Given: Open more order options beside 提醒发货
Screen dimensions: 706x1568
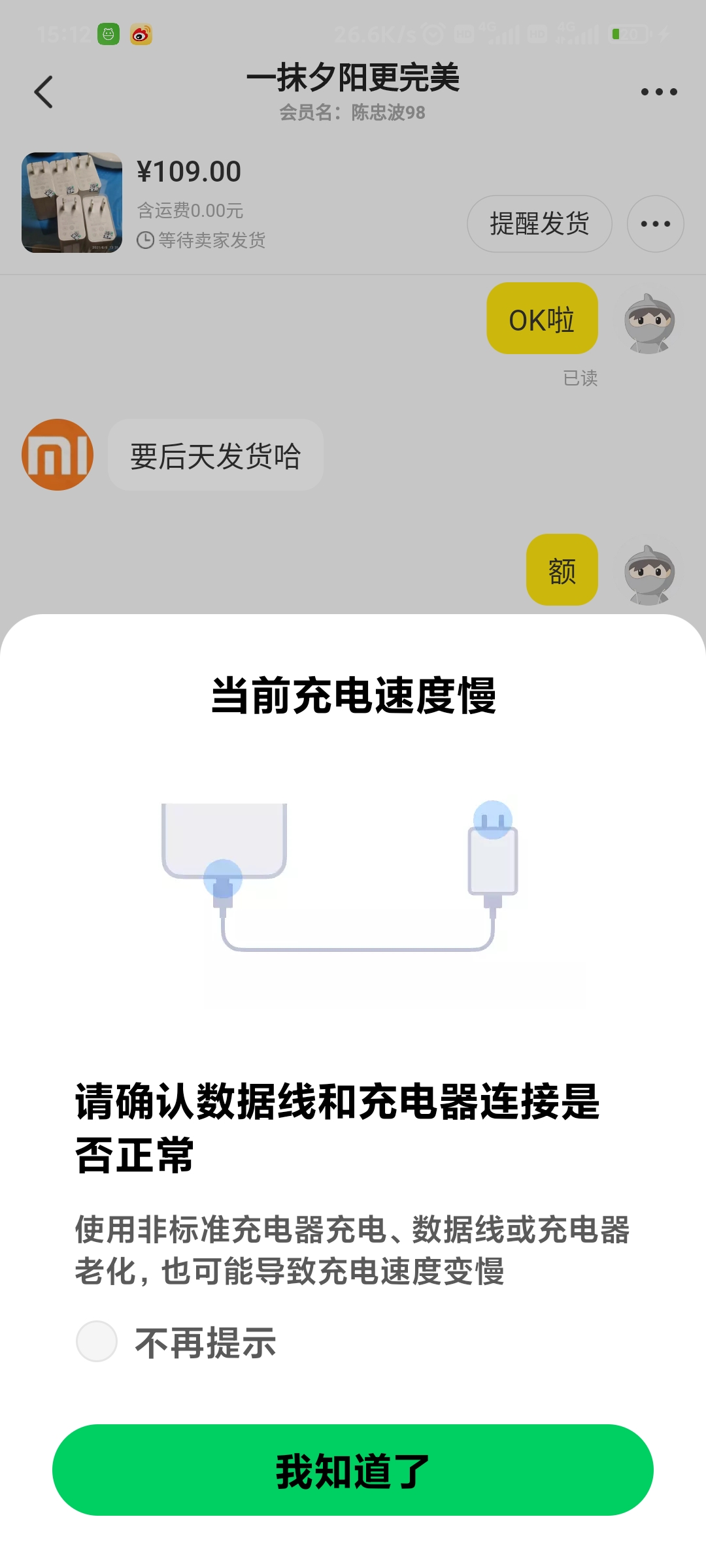Looking at the screenshot, I should [655, 224].
